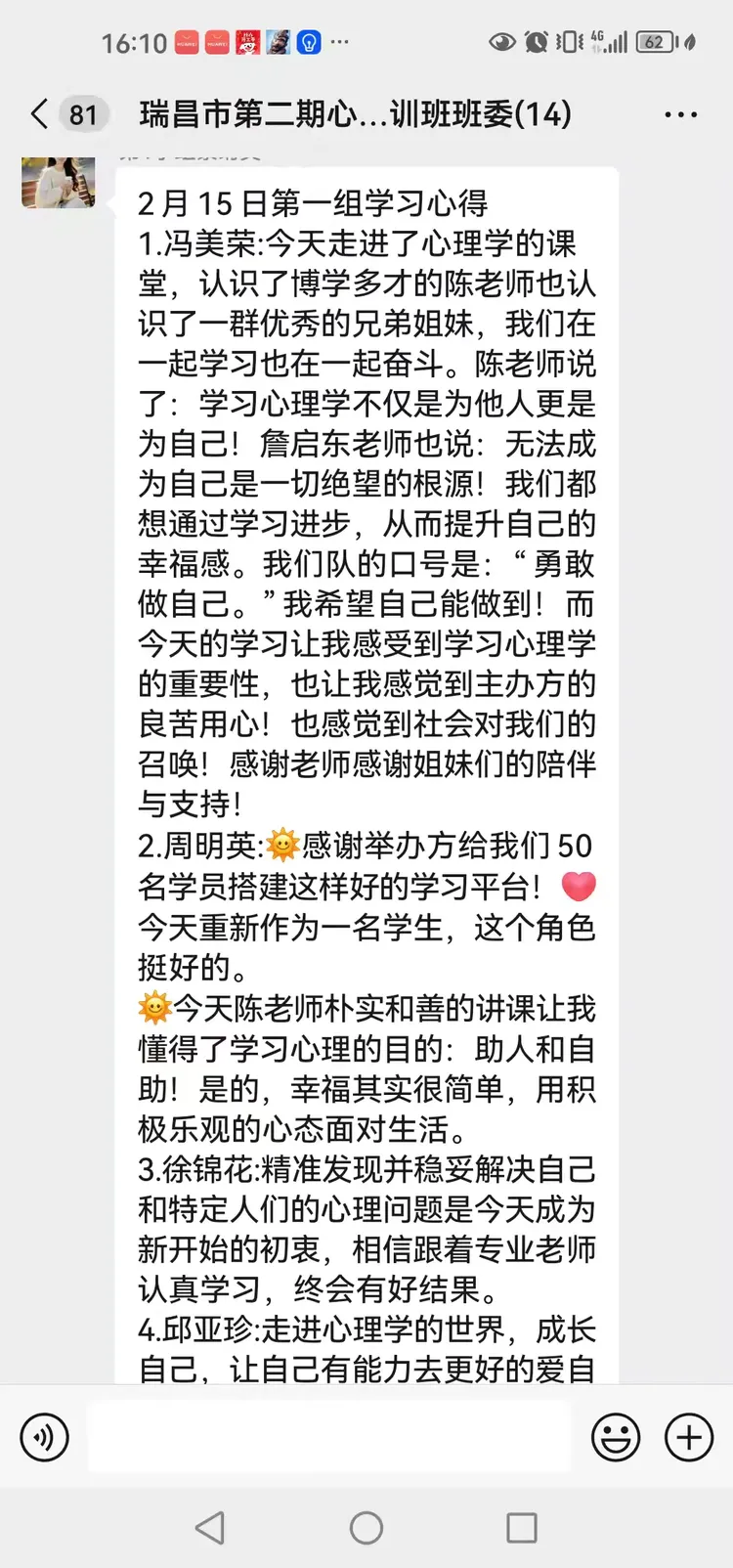The image size is (733, 1568).
Task: Go back to the chat list
Action: 41,114
